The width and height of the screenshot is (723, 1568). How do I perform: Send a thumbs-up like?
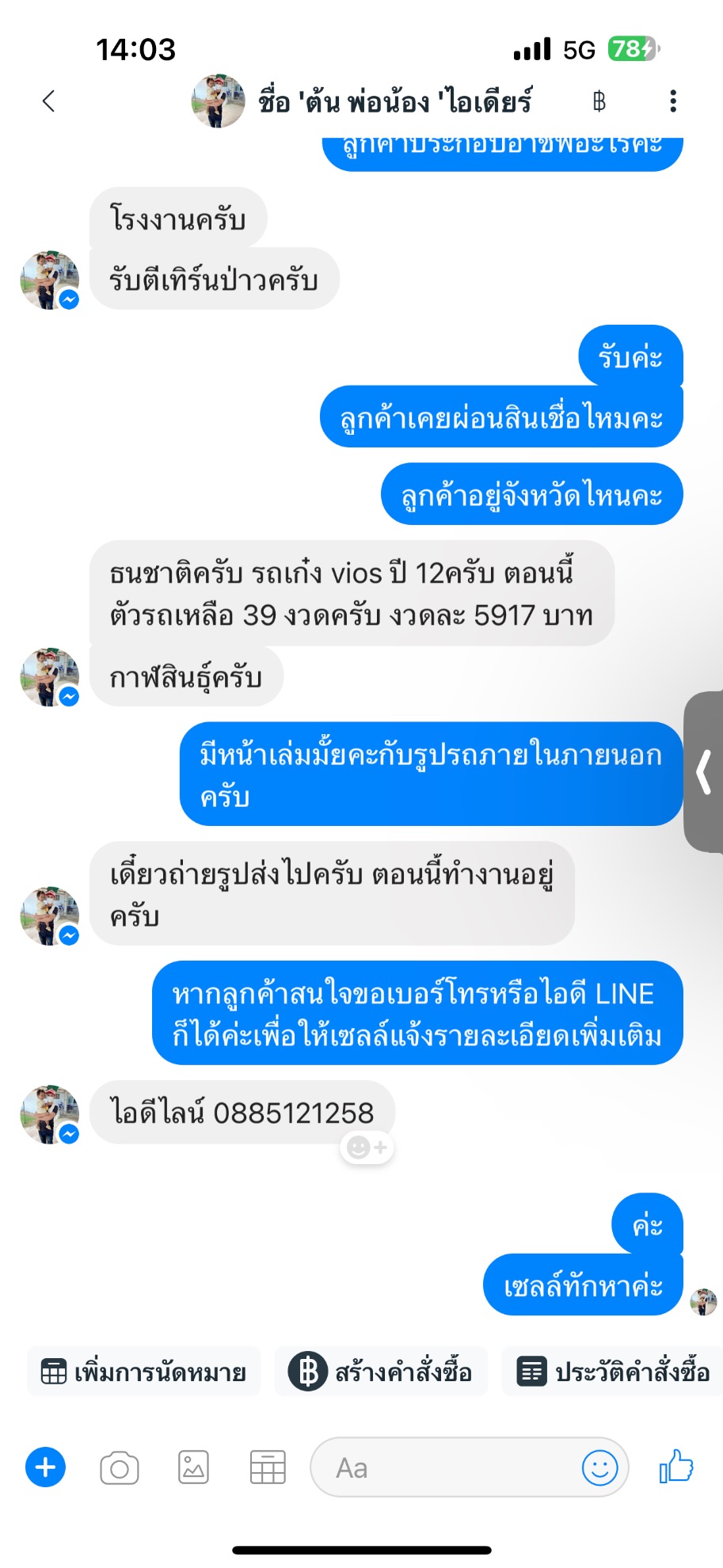click(676, 1467)
